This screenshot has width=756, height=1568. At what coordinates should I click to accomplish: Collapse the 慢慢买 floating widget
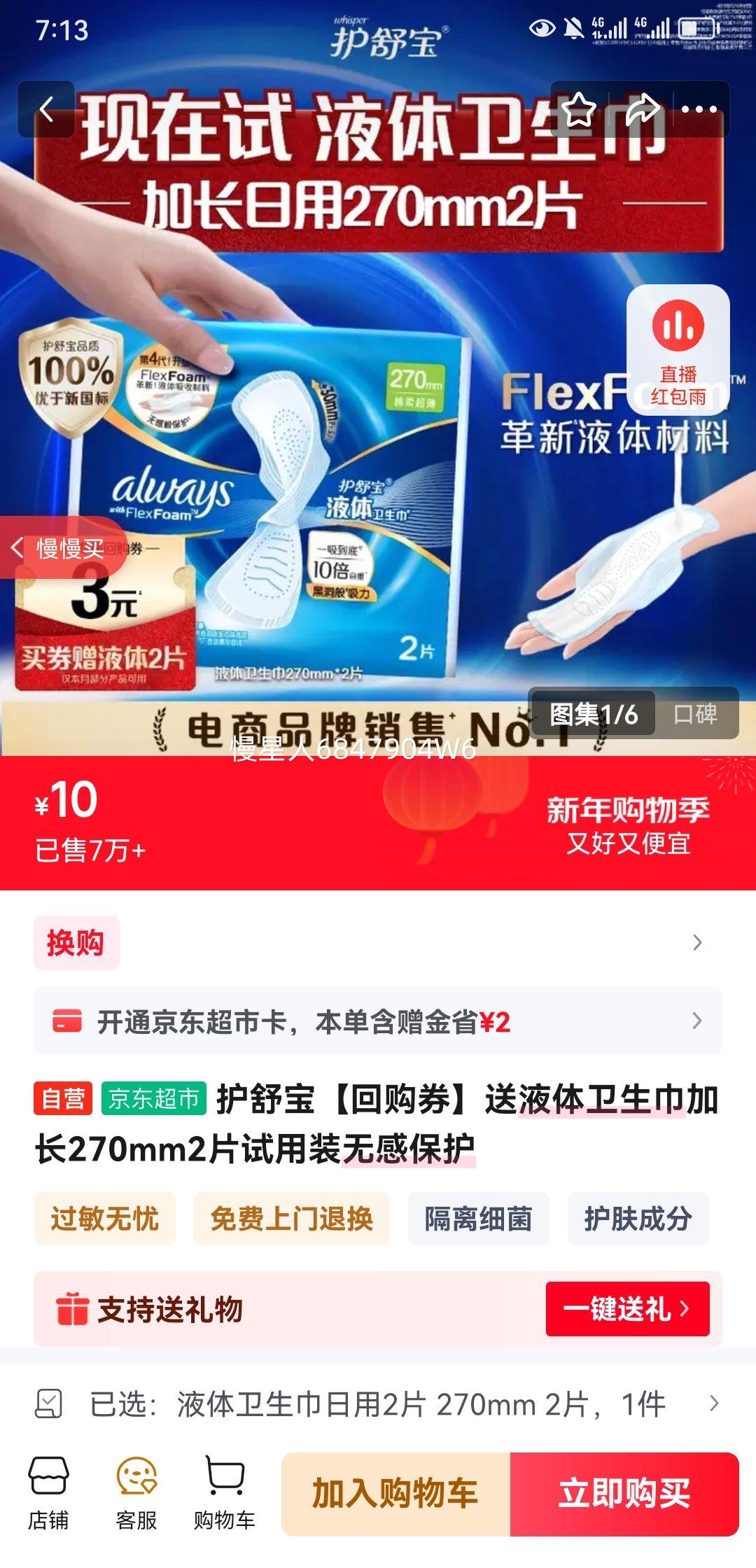tap(17, 547)
